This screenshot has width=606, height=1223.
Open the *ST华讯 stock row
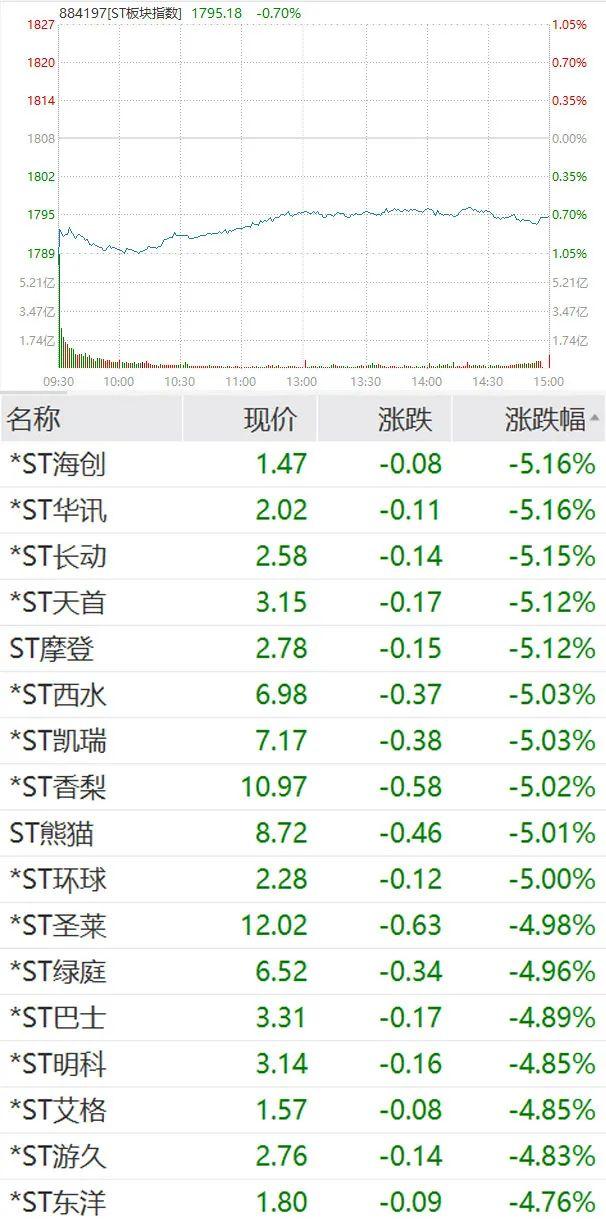[303, 510]
